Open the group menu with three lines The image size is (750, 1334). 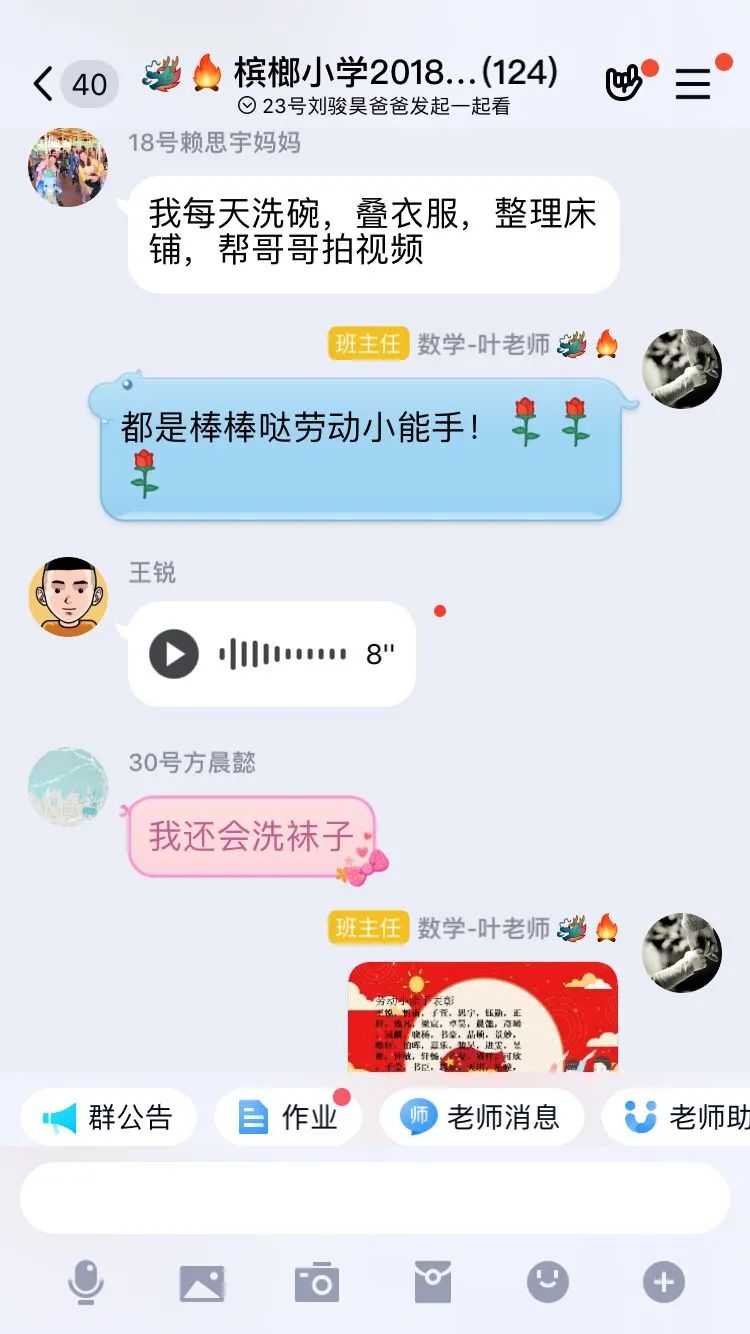692,84
